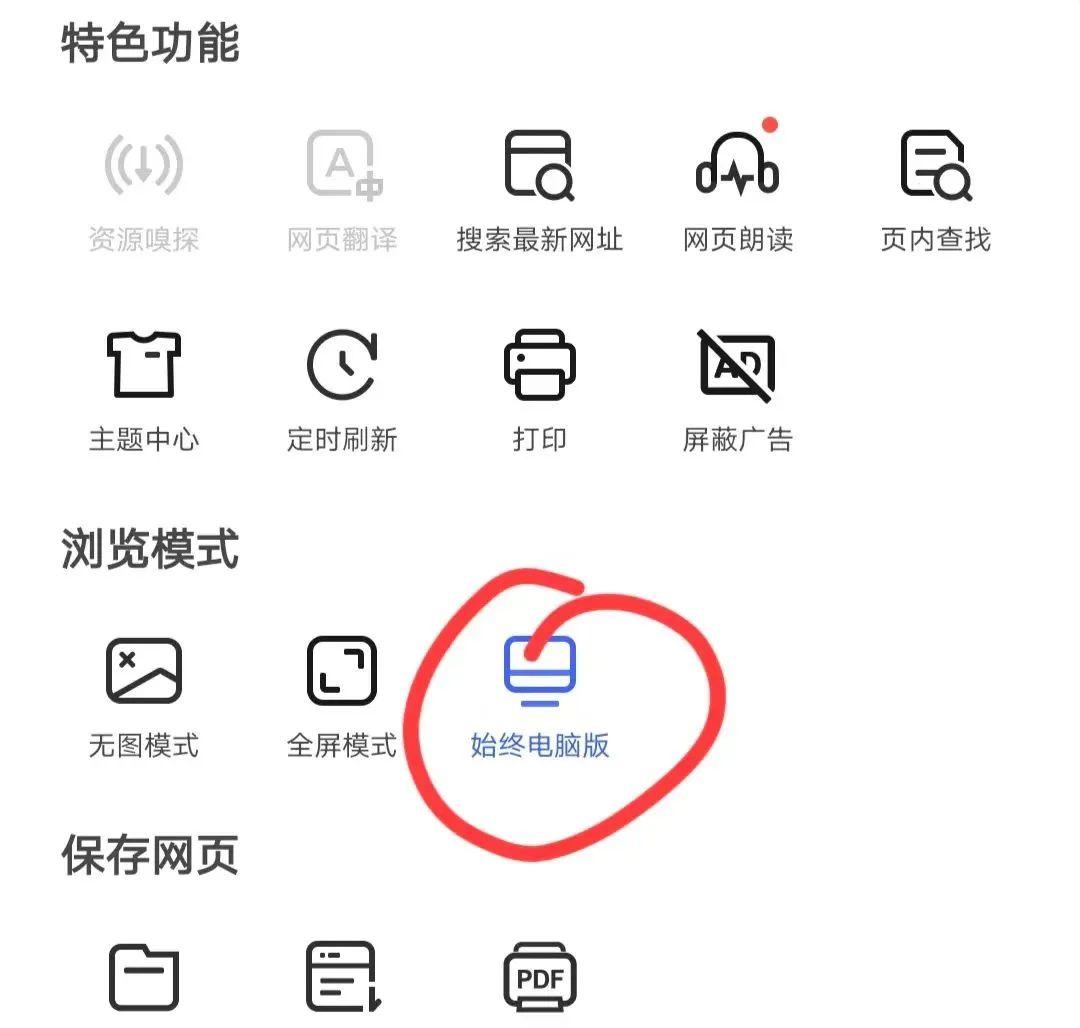Tap the PDF save icon
Viewport: 1080px width, 1028px height.
(539, 975)
